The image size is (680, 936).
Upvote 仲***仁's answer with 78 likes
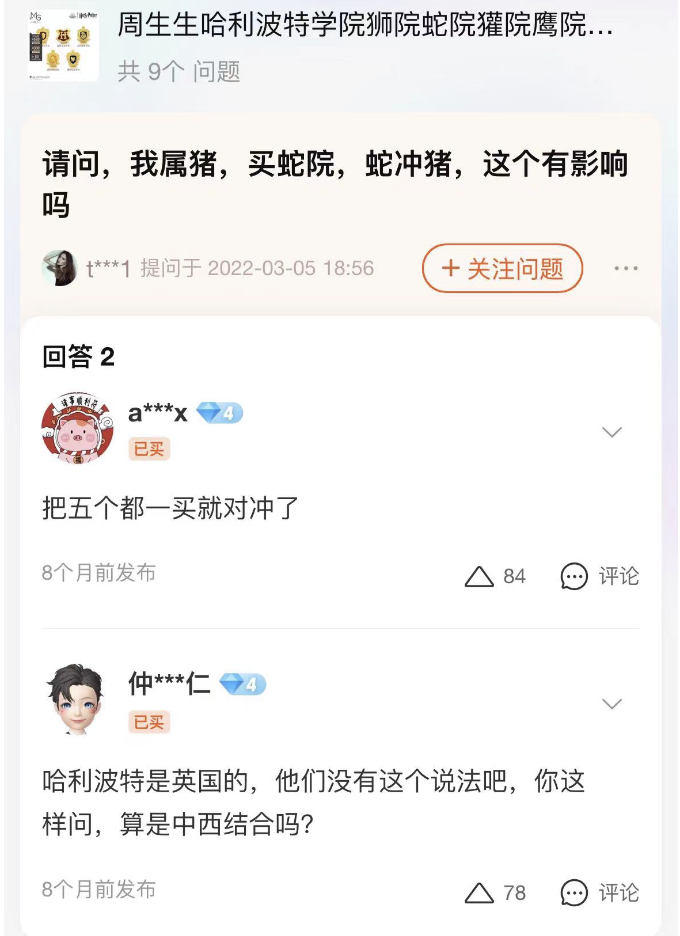point(481,892)
